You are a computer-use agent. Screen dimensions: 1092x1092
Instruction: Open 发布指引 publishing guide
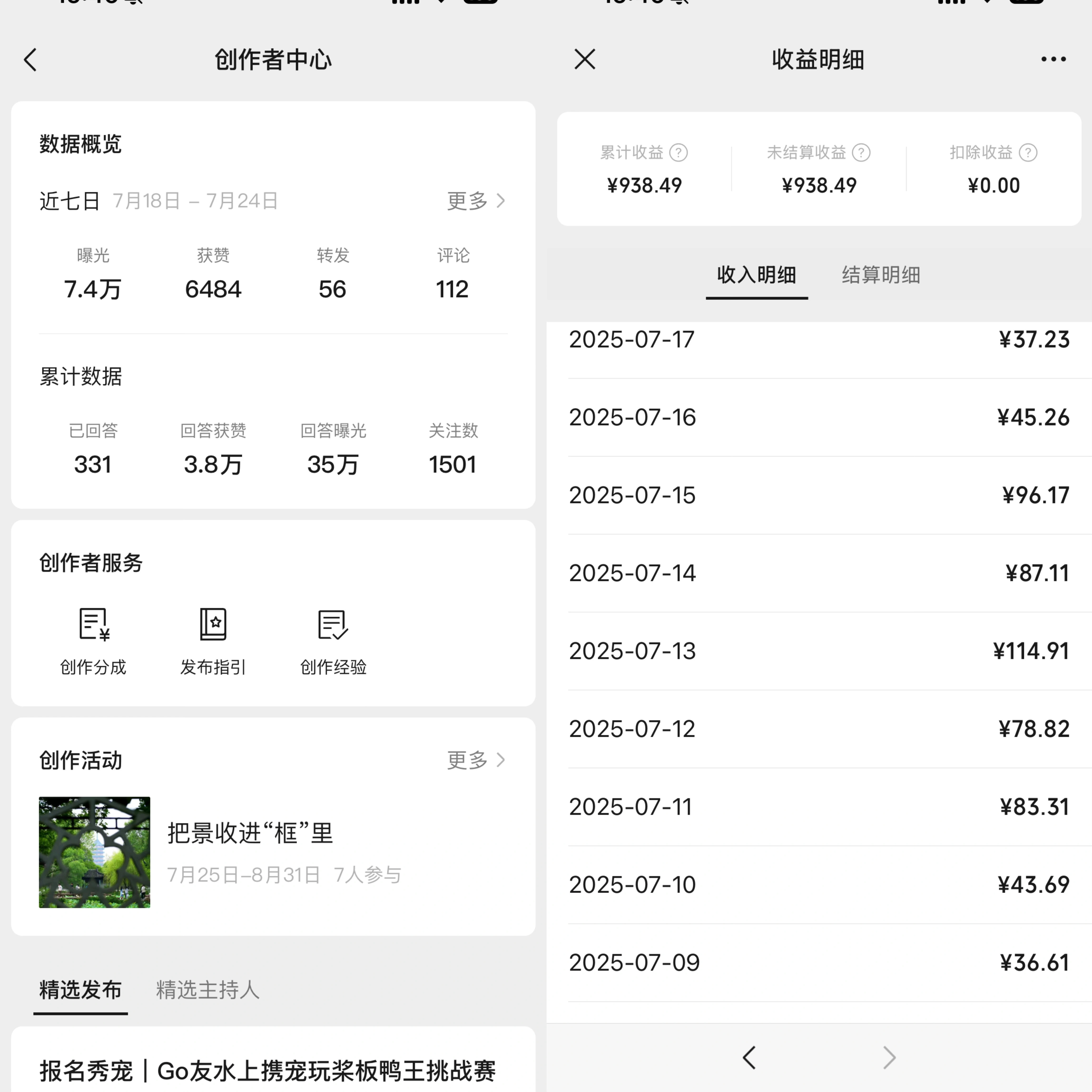coord(213,642)
